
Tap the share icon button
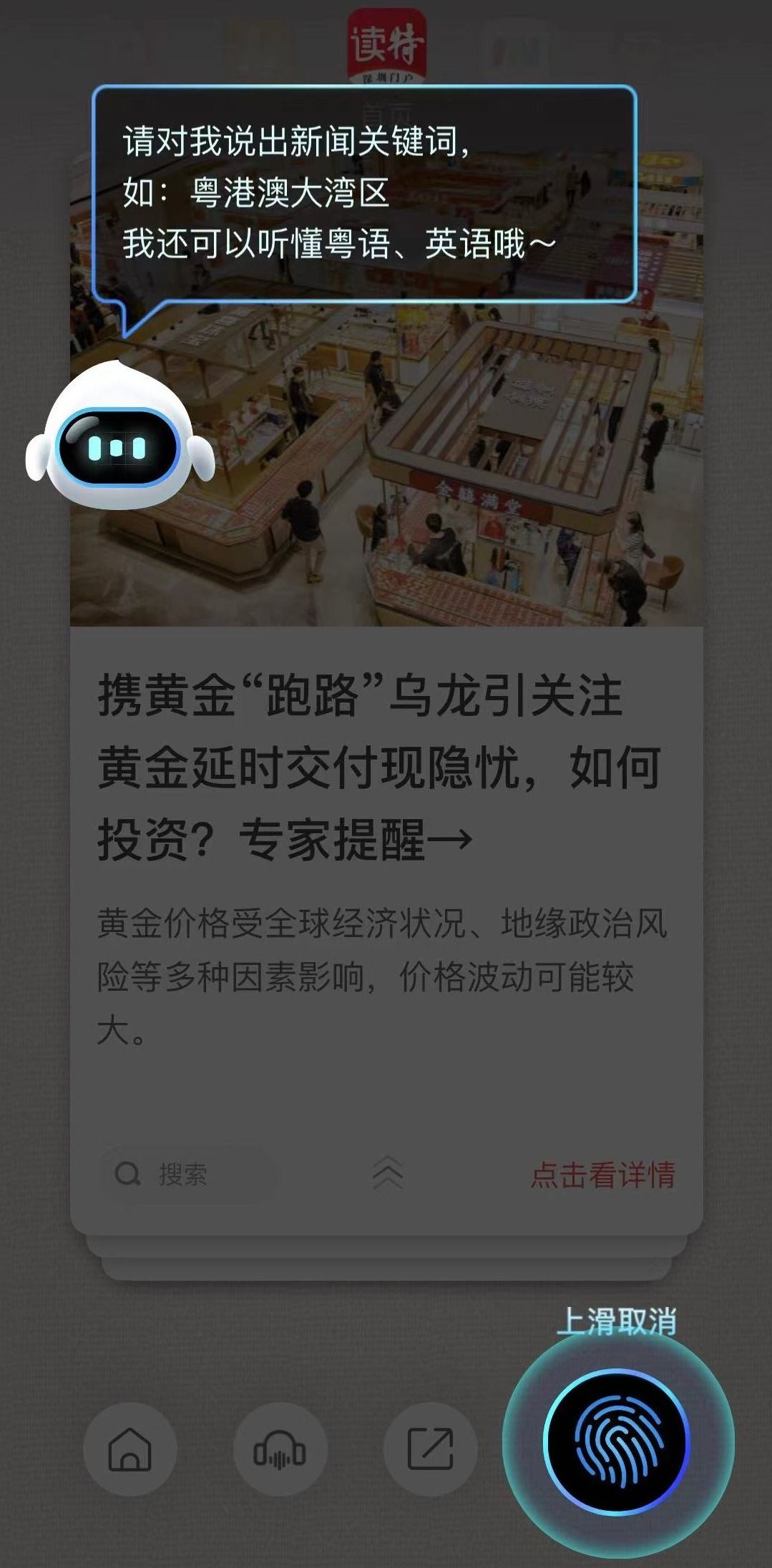point(430,1449)
